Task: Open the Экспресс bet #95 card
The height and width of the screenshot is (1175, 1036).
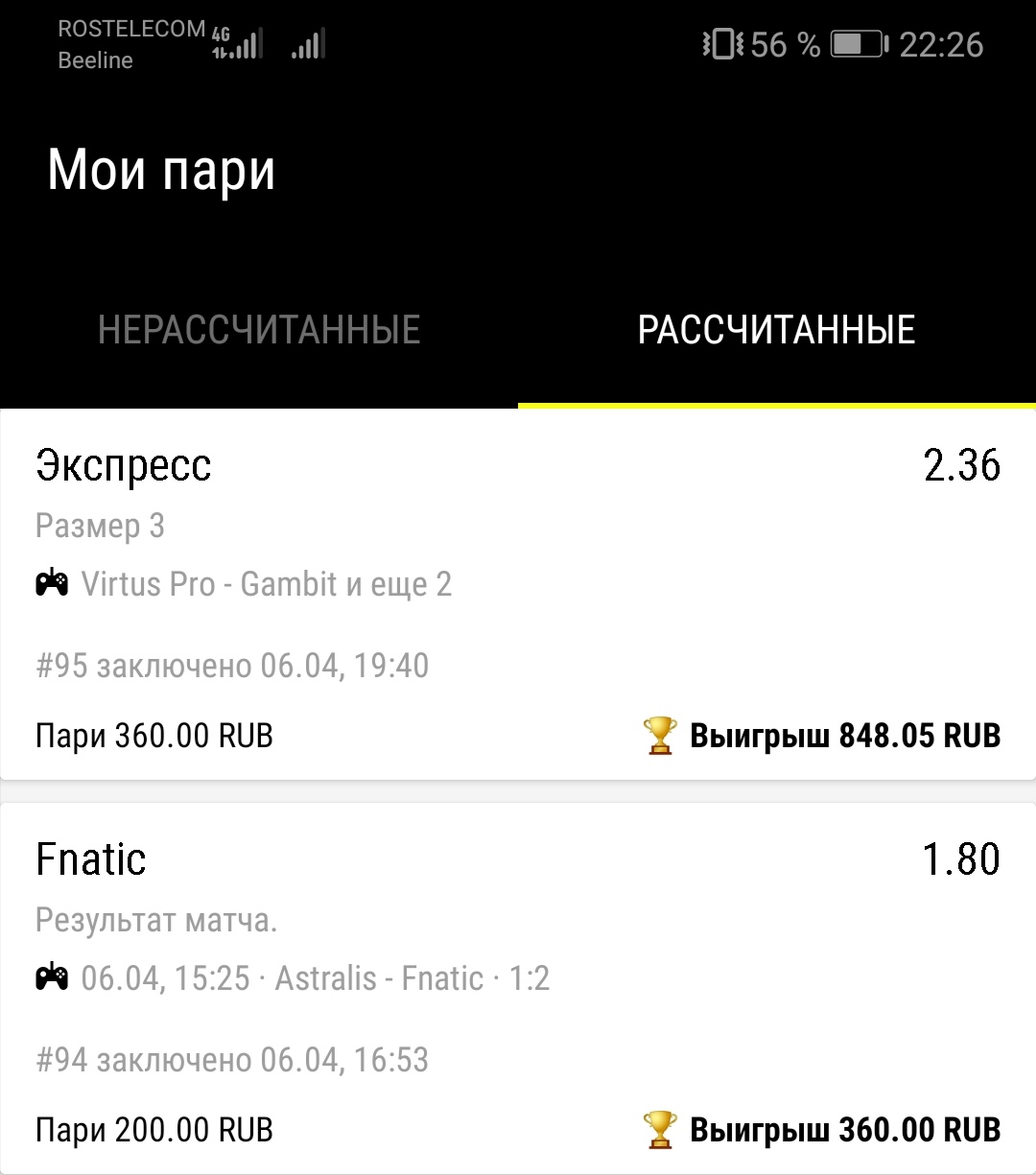Action: coord(518,595)
